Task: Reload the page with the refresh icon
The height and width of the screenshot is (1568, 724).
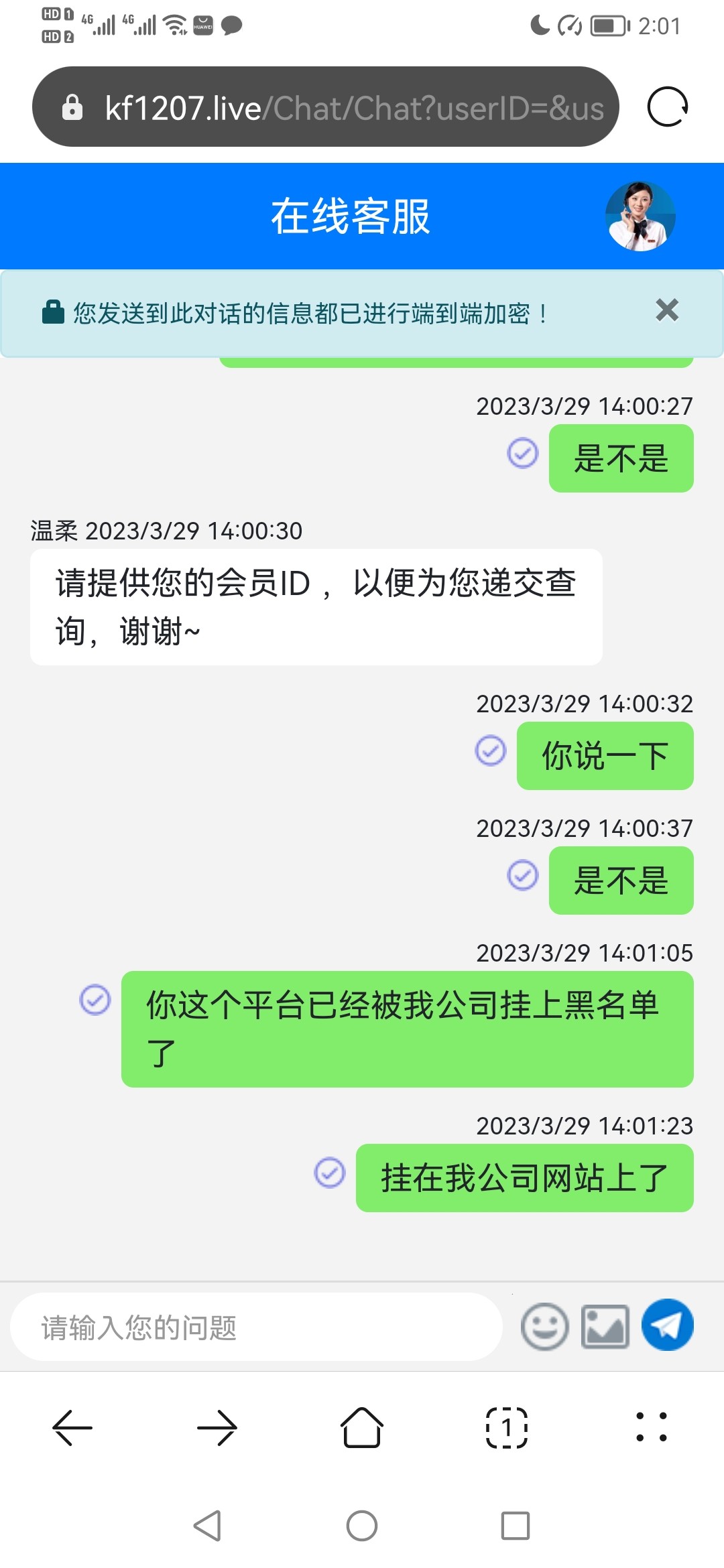Action: pos(667,107)
